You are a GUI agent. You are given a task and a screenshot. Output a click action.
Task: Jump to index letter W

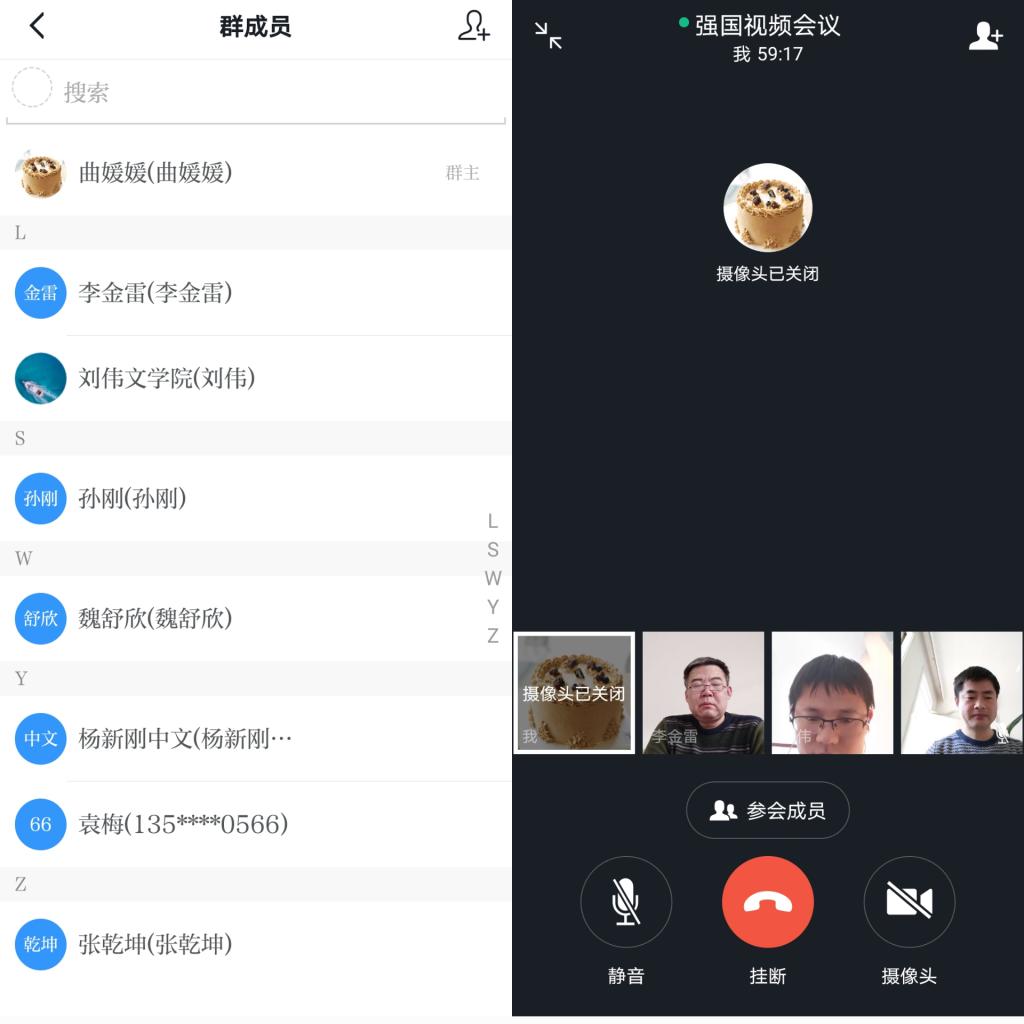pyautogui.click(x=493, y=578)
